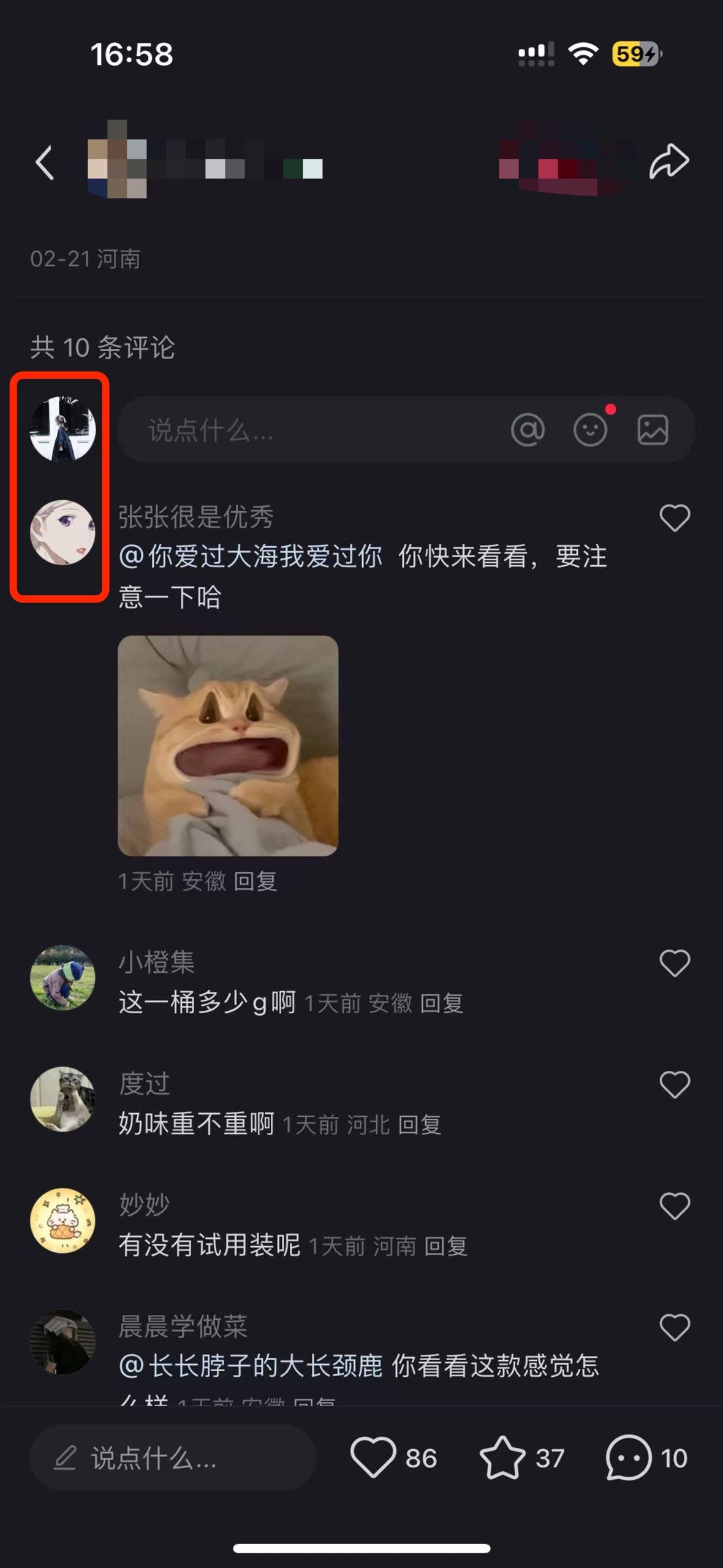Like 度过's comment
This screenshot has width=723, height=1568.
click(x=675, y=1084)
